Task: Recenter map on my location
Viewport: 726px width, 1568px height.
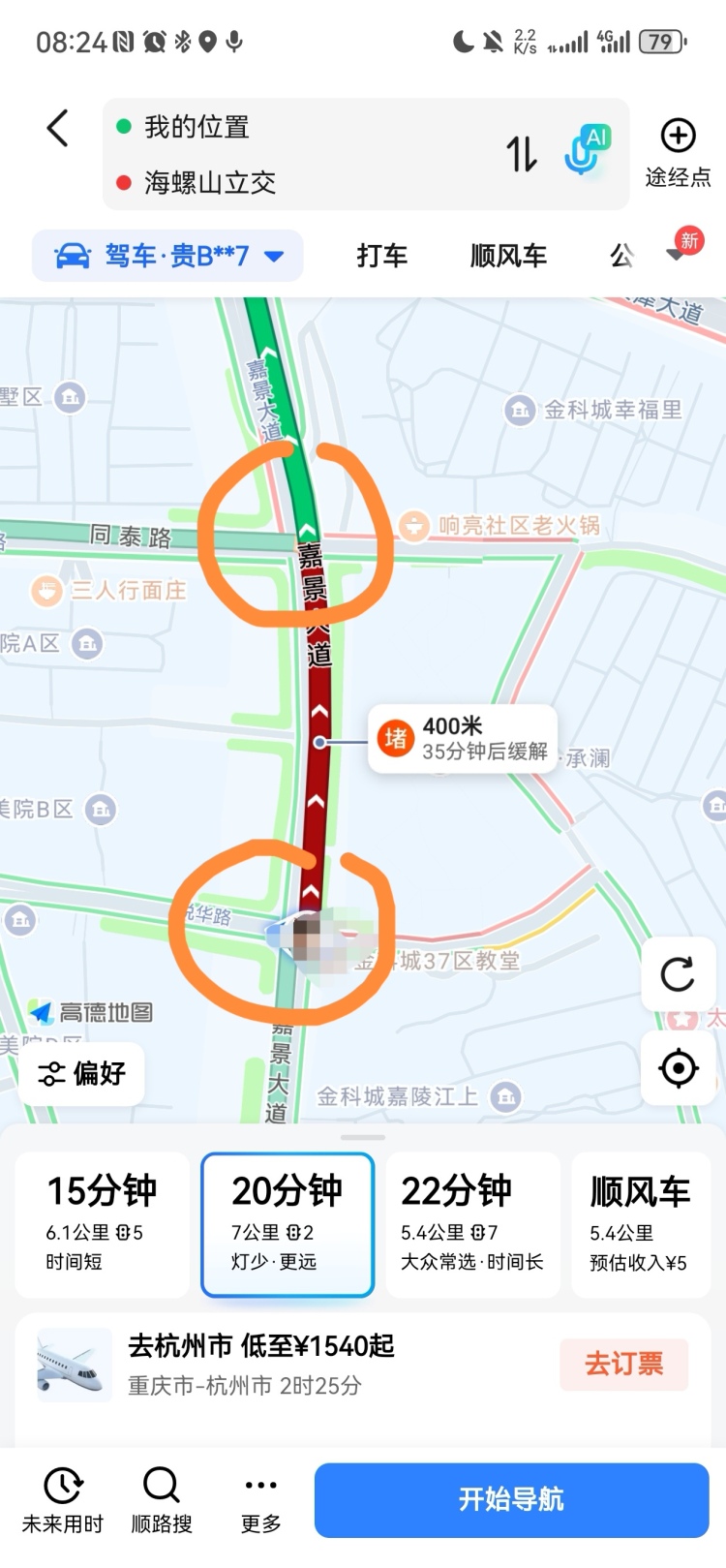Action: tap(678, 1068)
